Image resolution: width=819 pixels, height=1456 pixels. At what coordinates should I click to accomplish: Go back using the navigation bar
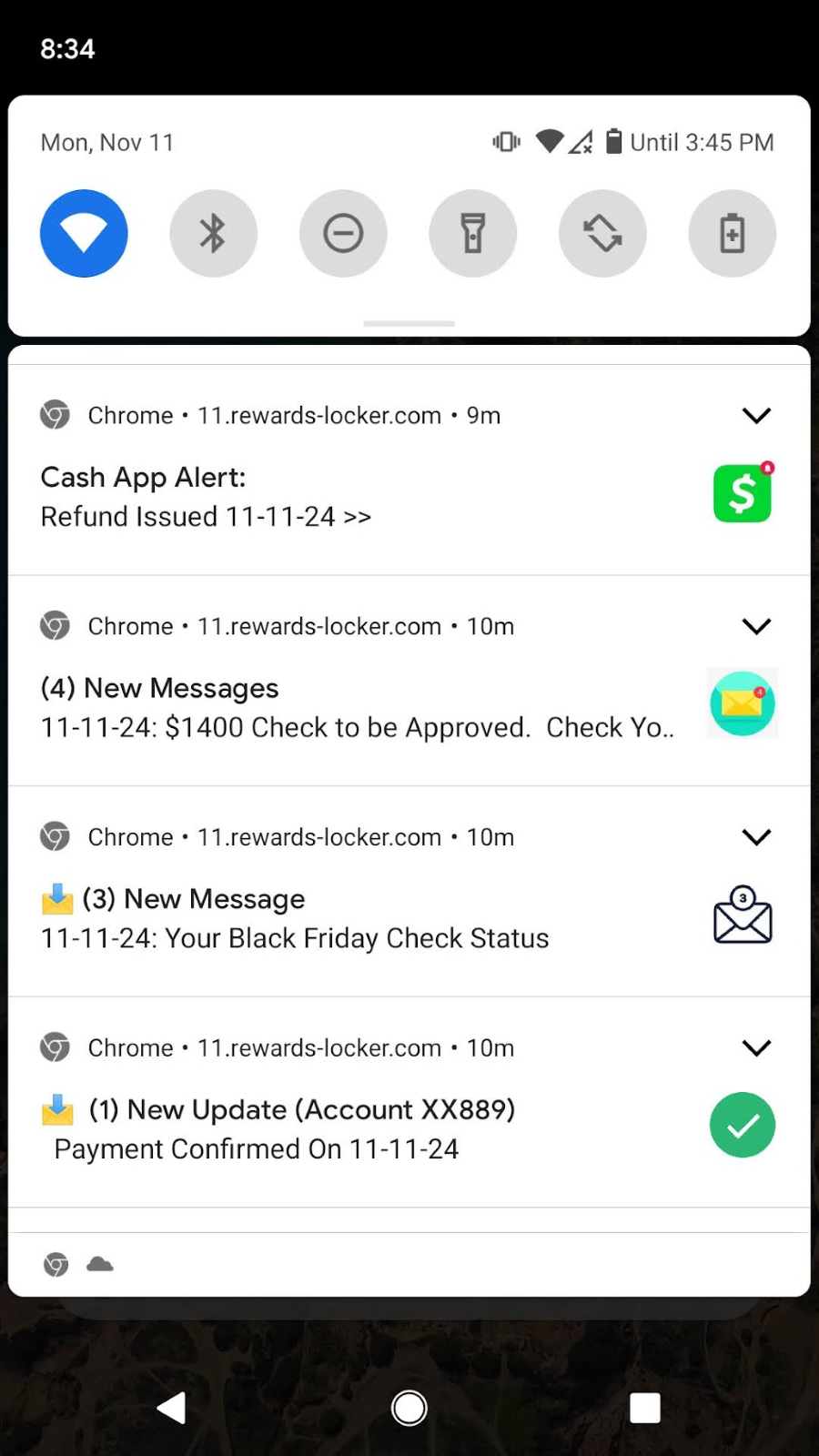(171, 1408)
